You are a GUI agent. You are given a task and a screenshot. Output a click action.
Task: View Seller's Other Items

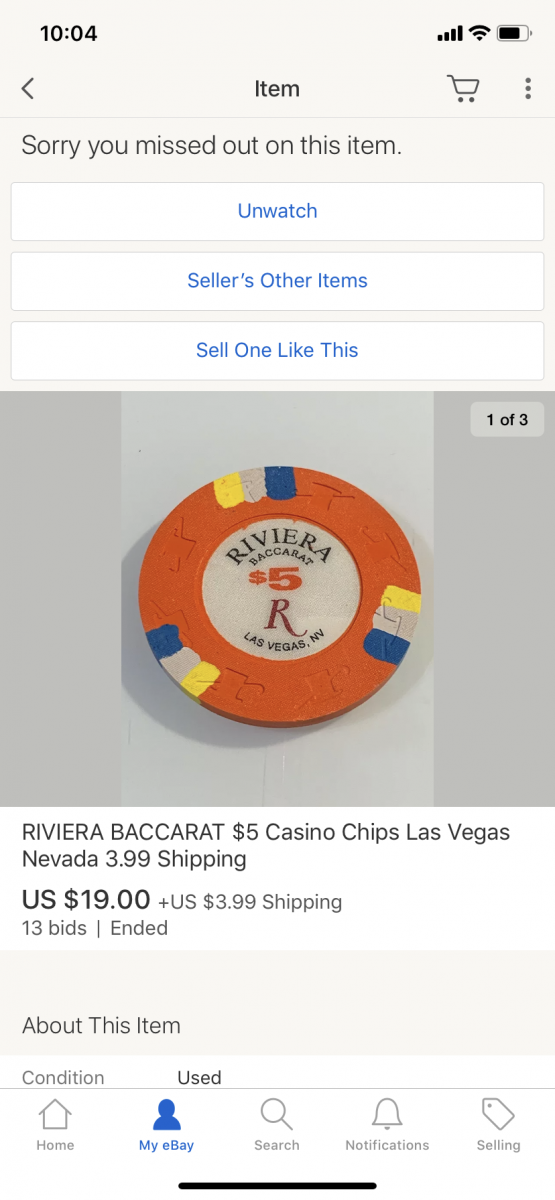(x=277, y=281)
